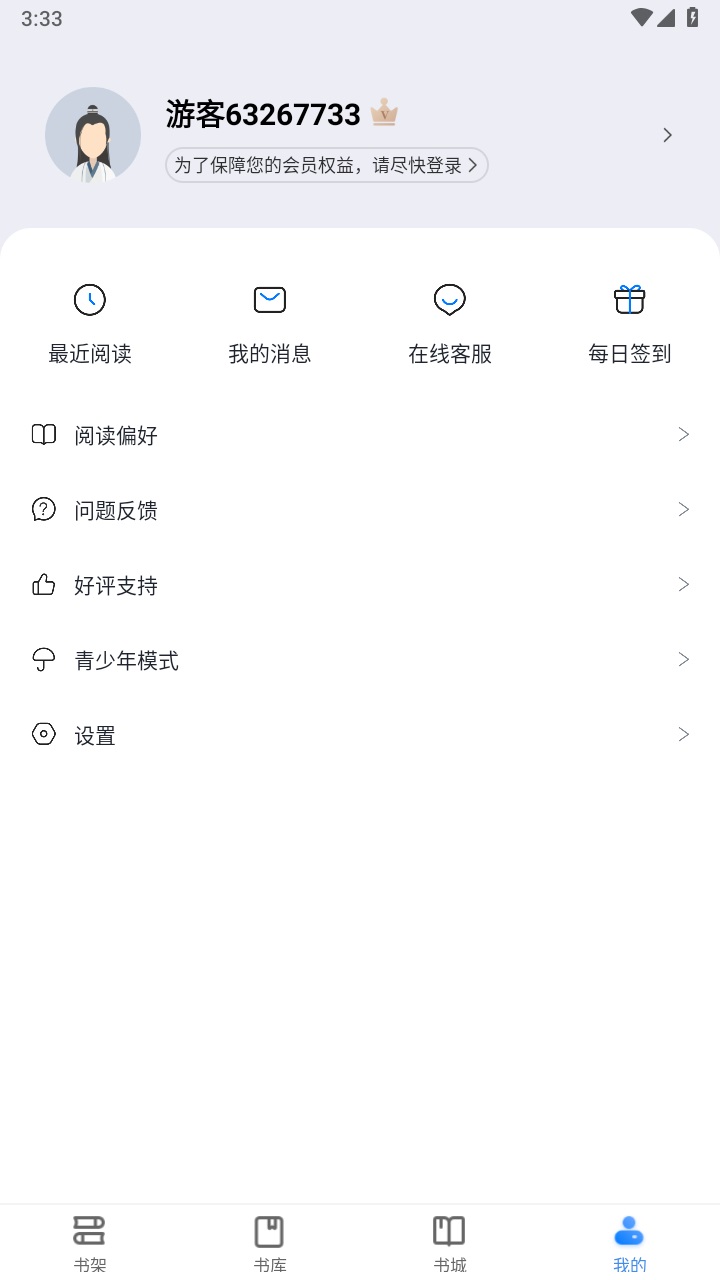This screenshot has width=720, height=1280.
Task: Switch to the 书库 library tab
Action: tap(269, 1238)
